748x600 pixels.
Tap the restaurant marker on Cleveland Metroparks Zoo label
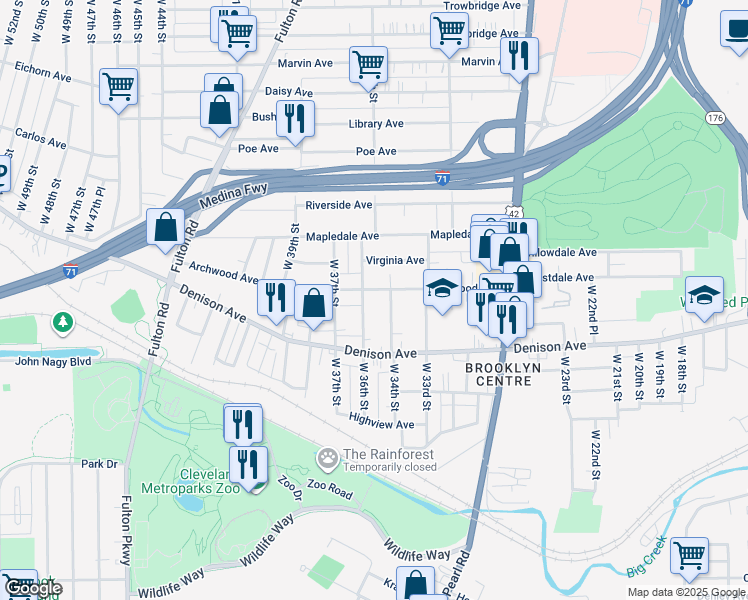(x=249, y=465)
